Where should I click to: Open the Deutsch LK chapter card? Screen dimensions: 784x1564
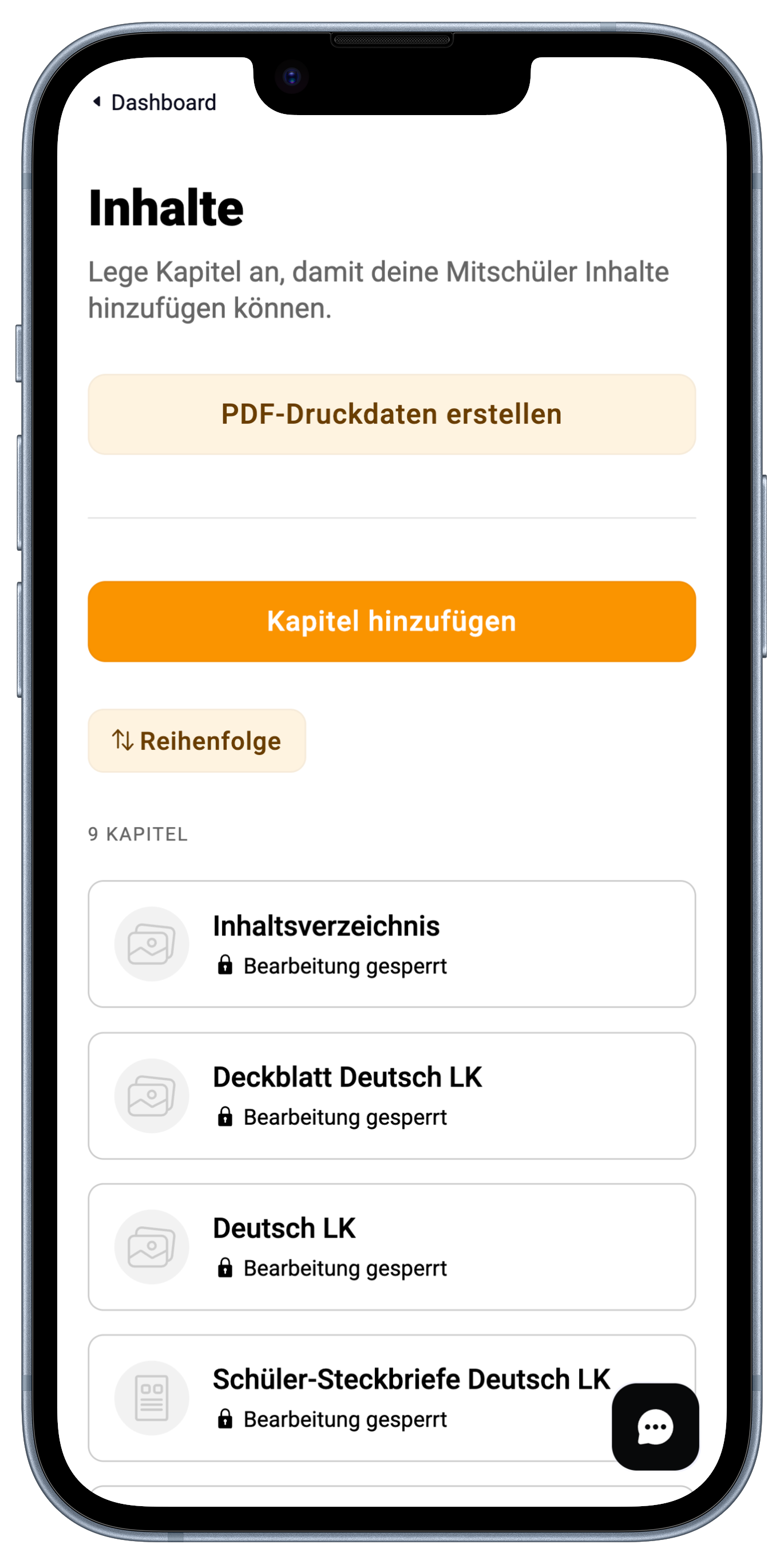(x=391, y=1246)
